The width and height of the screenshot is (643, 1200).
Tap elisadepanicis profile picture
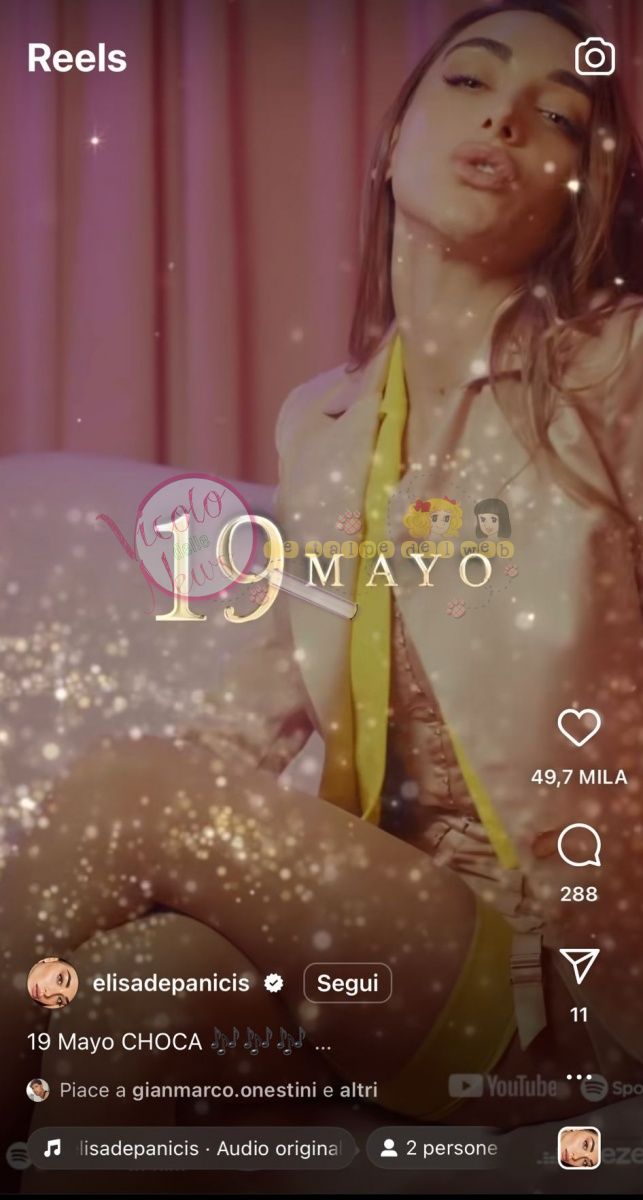(52, 983)
